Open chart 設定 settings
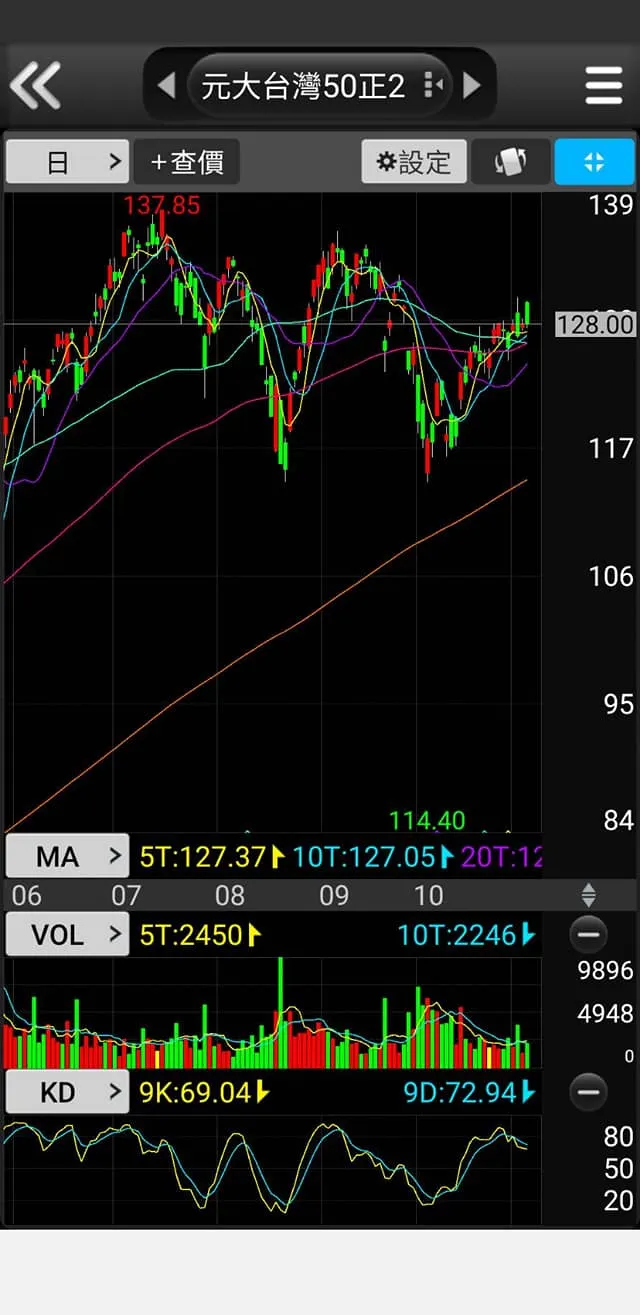This screenshot has width=640, height=1315. (414, 162)
